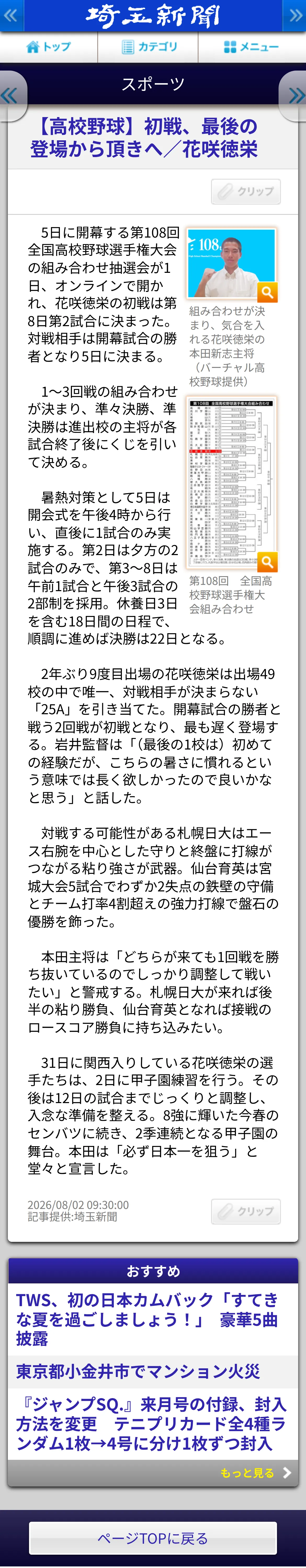
Task: Open the メニュー tab
Action: pyautogui.click(x=252, y=47)
